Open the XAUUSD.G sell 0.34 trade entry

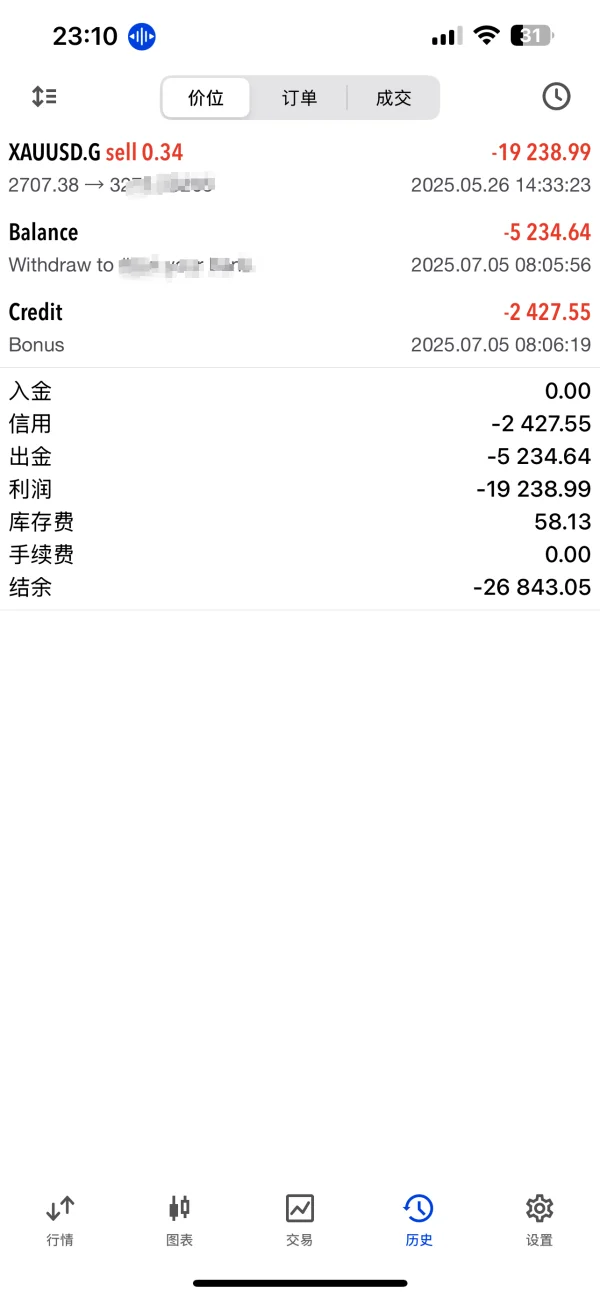[x=300, y=168]
